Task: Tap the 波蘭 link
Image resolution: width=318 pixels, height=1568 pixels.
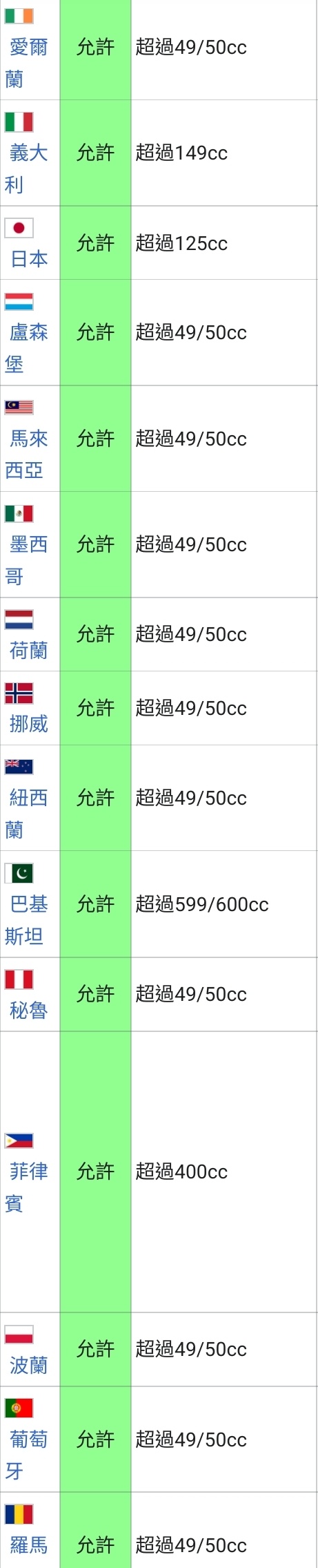Action: coord(29,1365)
